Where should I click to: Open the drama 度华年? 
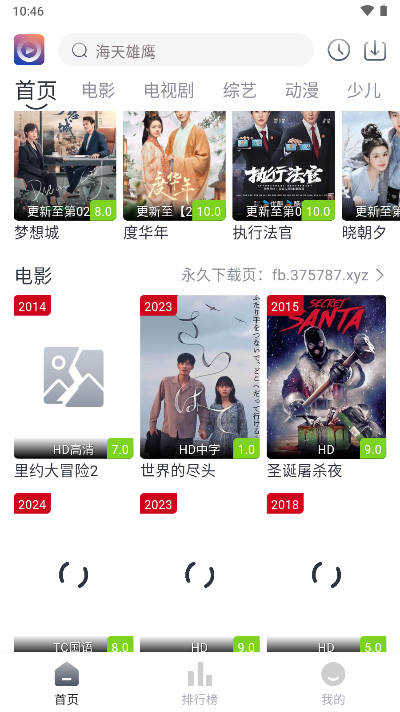(x=174, y=176)
